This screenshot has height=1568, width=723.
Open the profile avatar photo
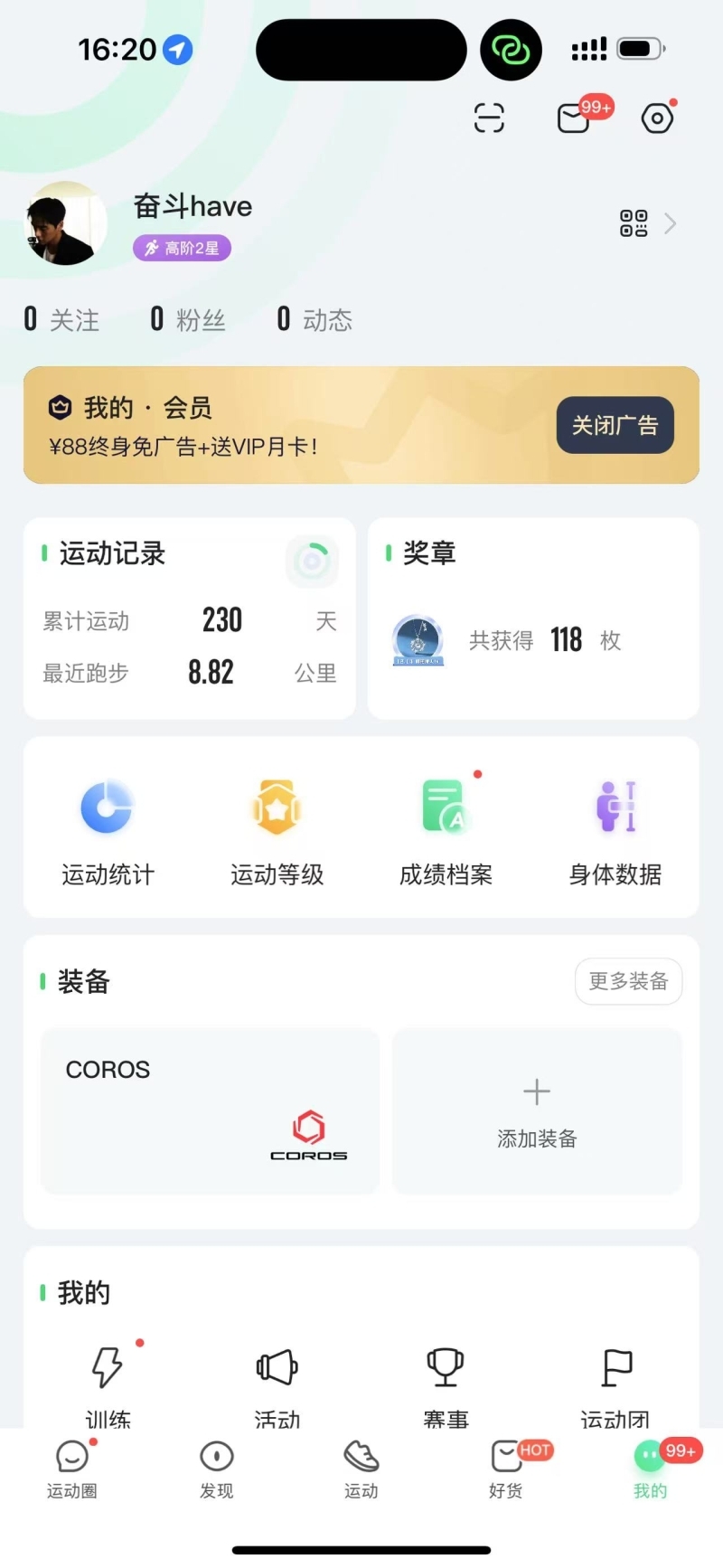[x=65, y=223]
